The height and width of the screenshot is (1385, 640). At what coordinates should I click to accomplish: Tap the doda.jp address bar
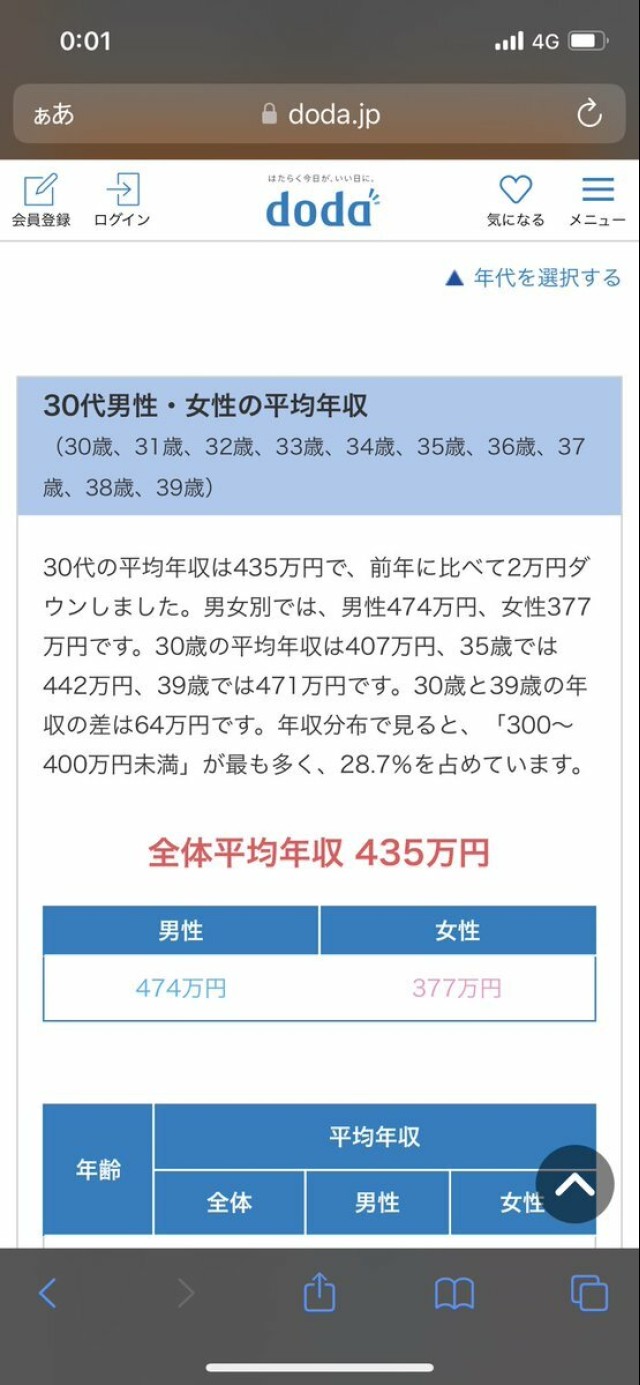(320, 114)
